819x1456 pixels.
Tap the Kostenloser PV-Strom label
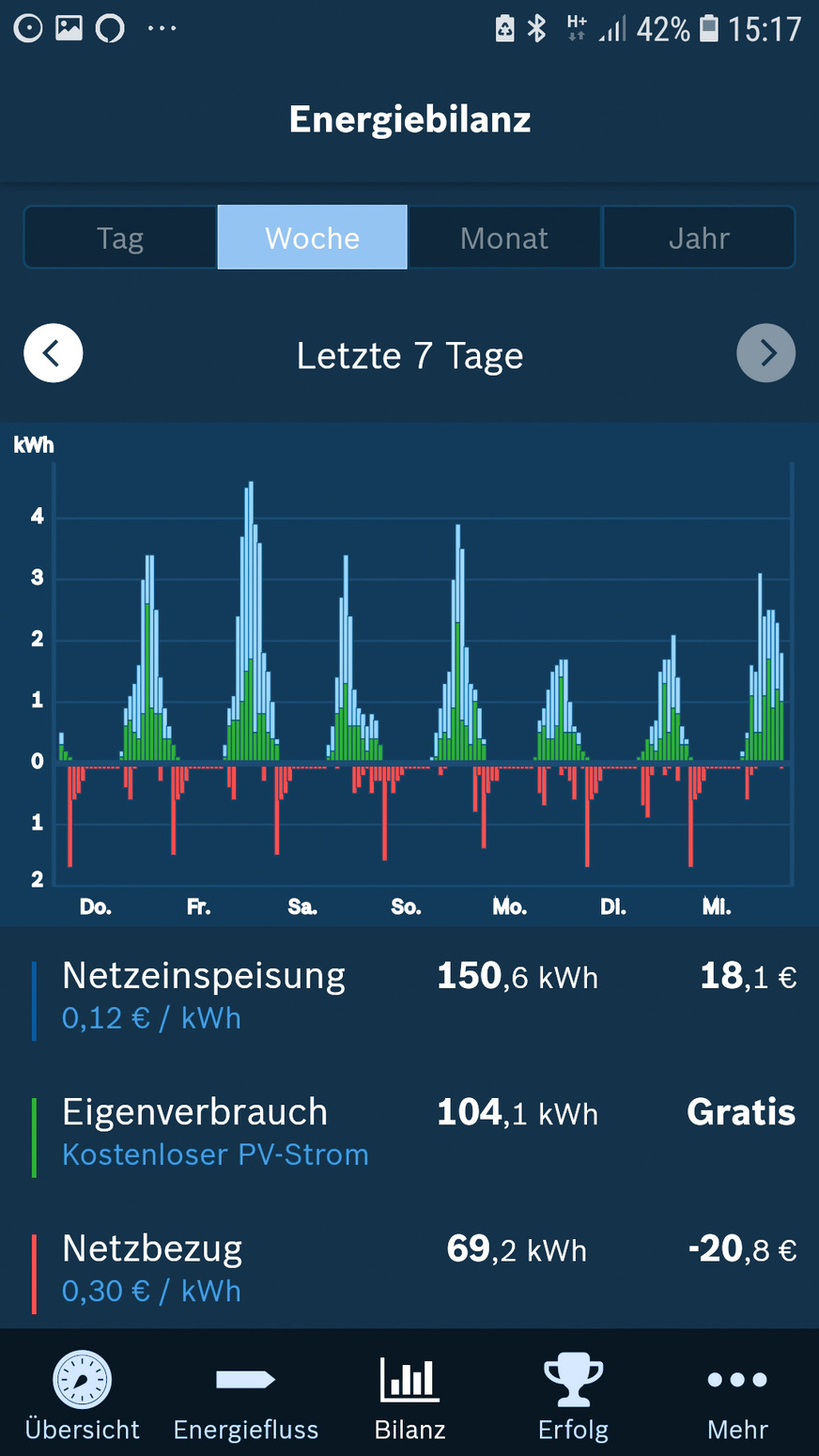pos(215,1154)
